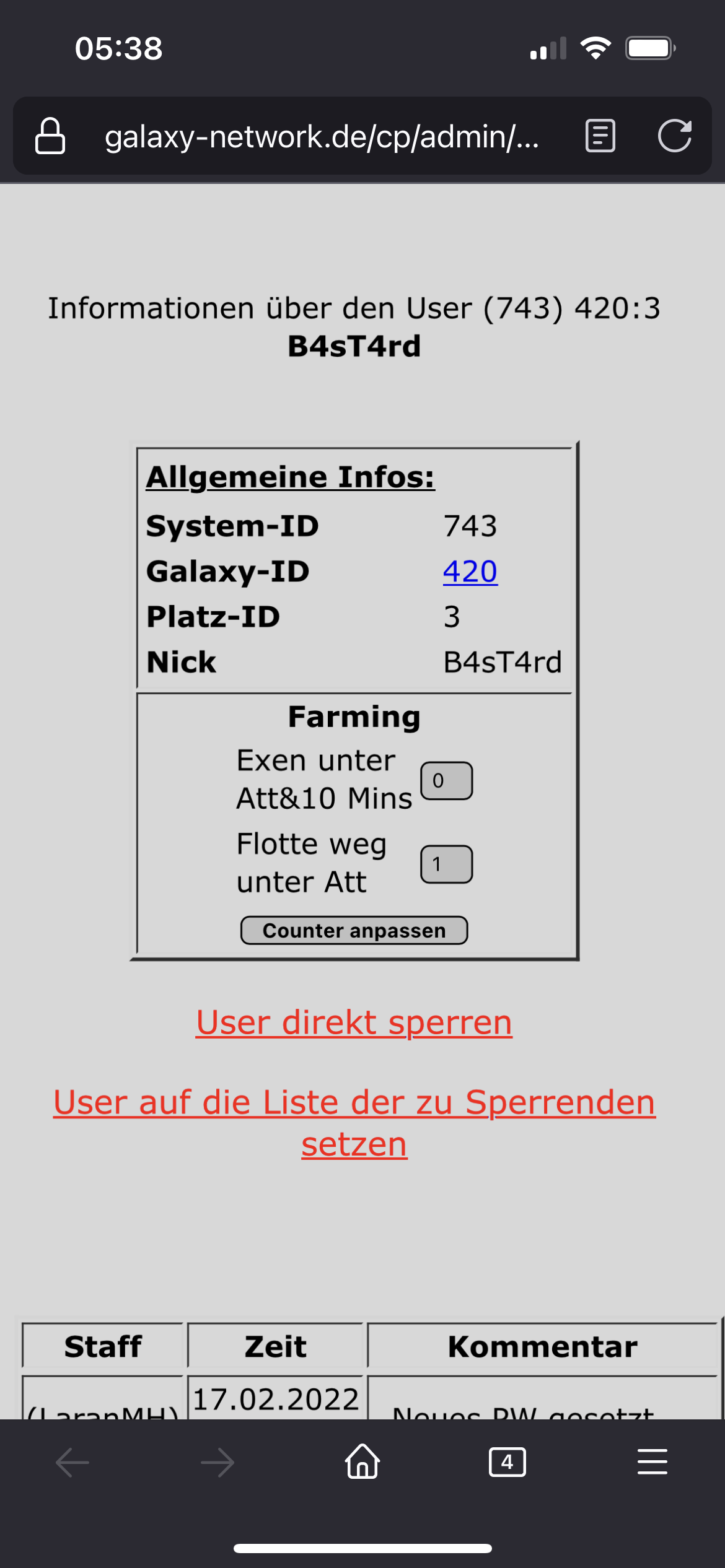Viewport: 725px width, 1568px height.
Task: Open the browser hamburger menu
Action: tap(652, 1462)
